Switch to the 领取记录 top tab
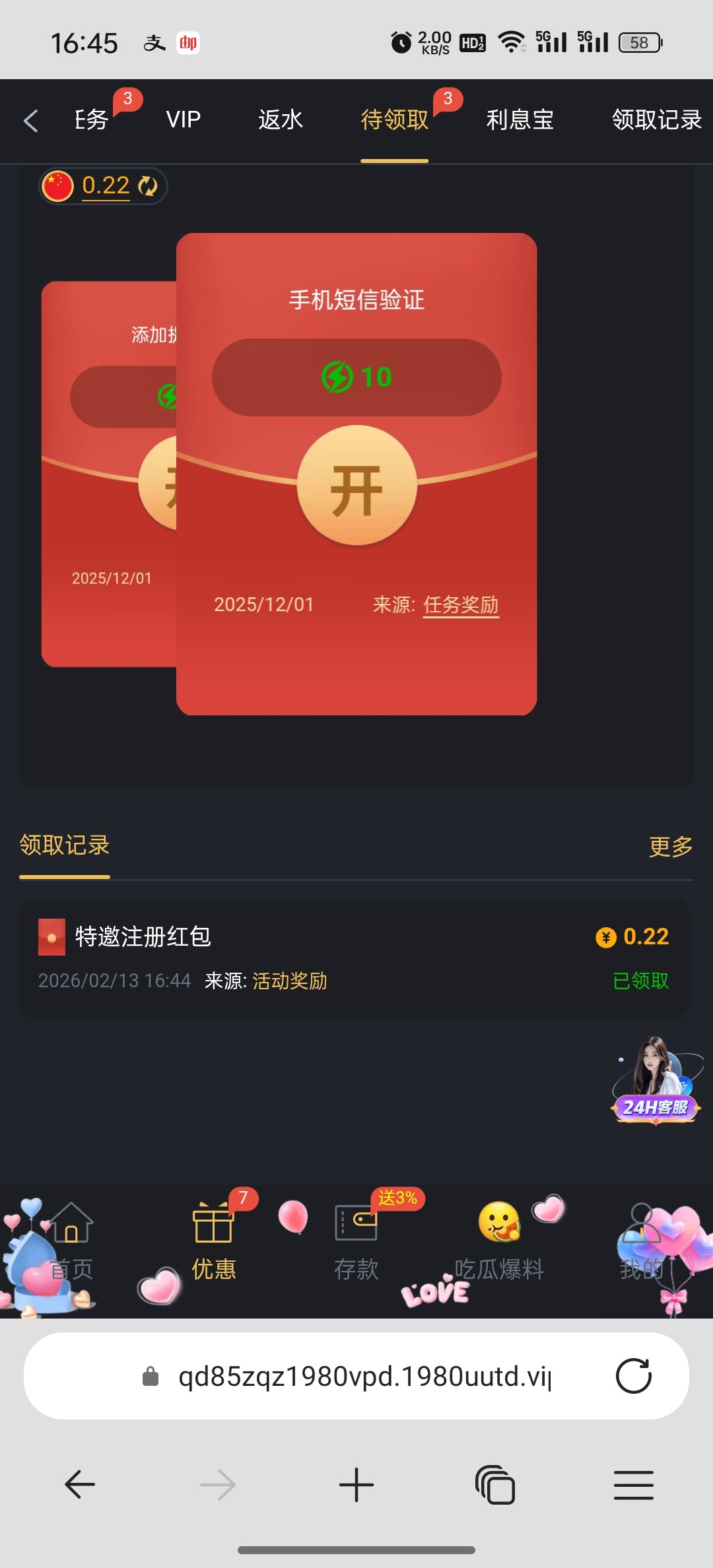713x1568 pixels. pyautogui.click(x=656, y=120)
